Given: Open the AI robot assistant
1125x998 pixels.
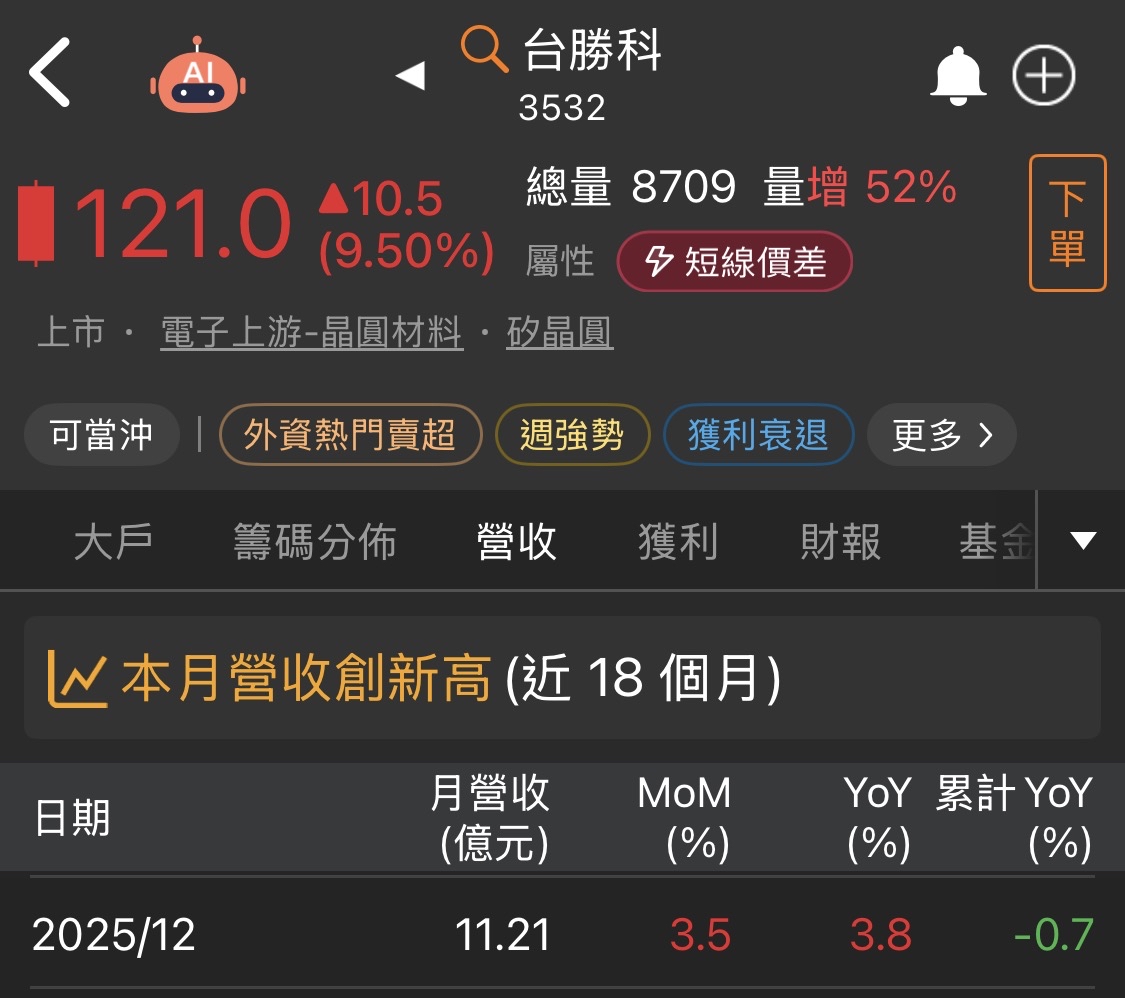Looking at the screenshot, I should point(198,78).
